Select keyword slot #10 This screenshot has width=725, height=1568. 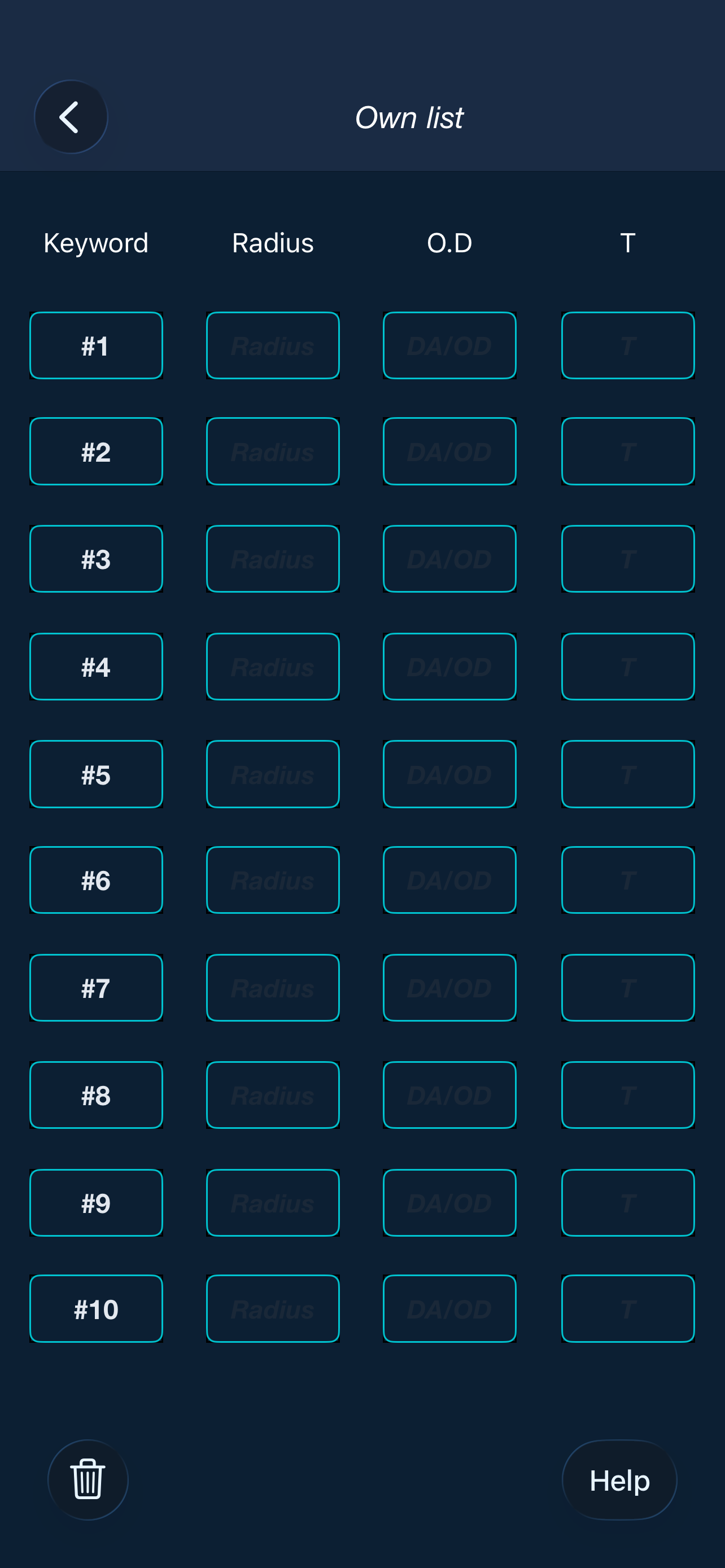[x=95, y=1309]
